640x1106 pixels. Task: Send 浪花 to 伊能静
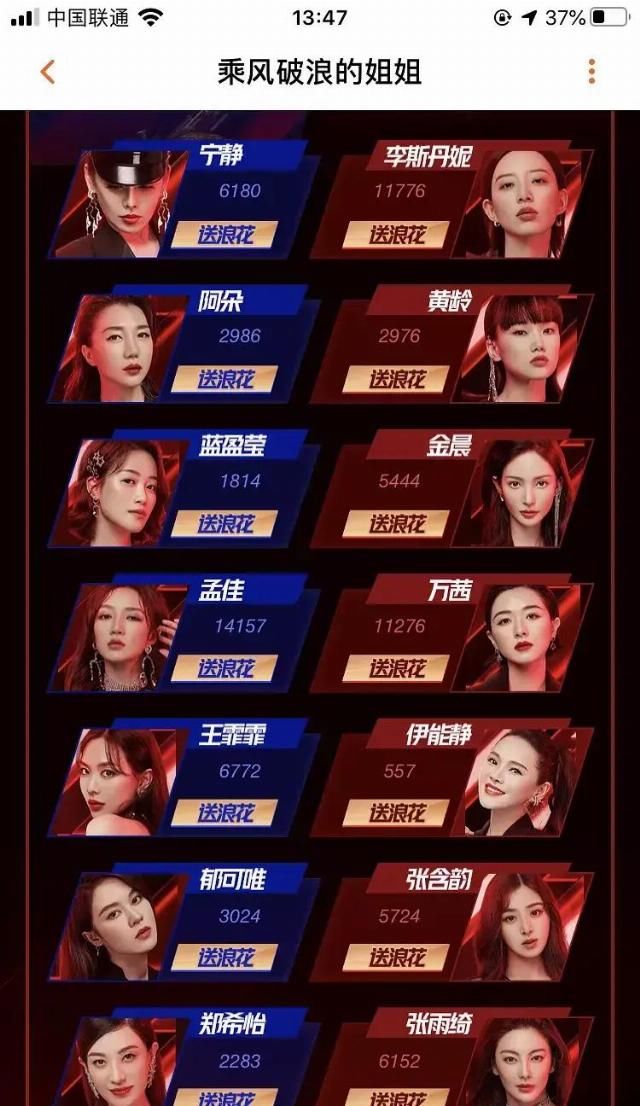[x=396, y=814]
